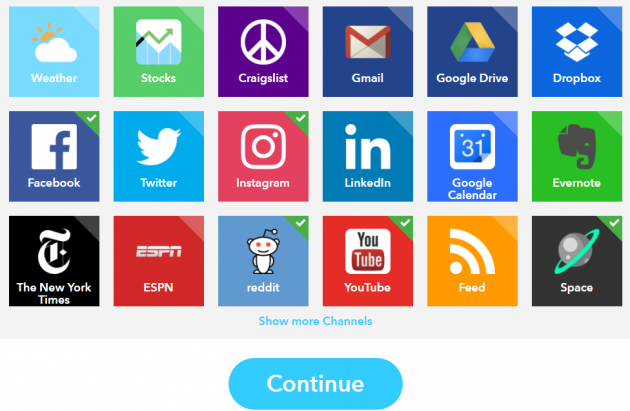Tap the Instagram channel tile
This screenshot has width=630, height=411.
(x=263, y=155)
